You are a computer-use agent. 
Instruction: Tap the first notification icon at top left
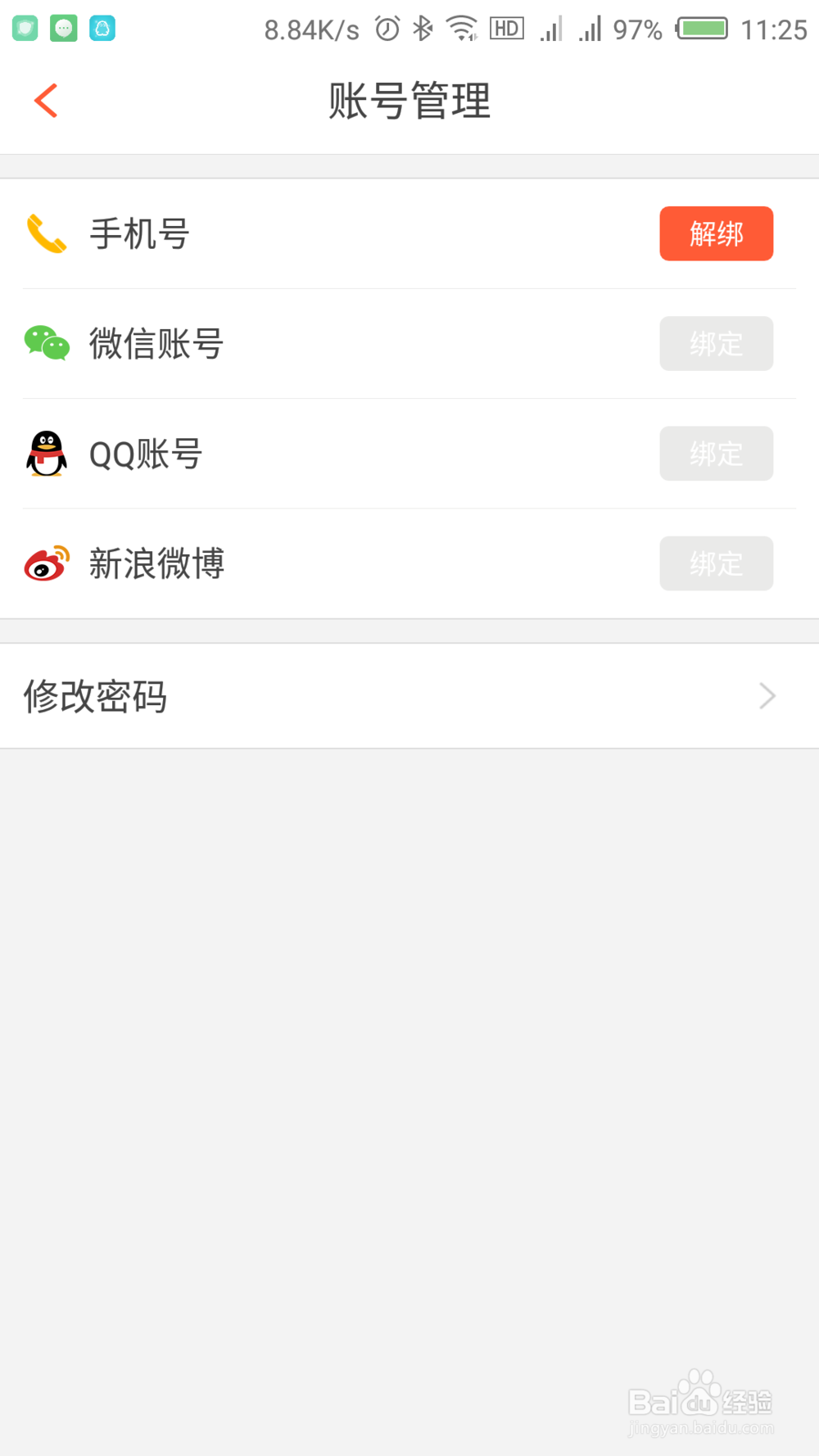pyautogui.click(x=25, y=27)
